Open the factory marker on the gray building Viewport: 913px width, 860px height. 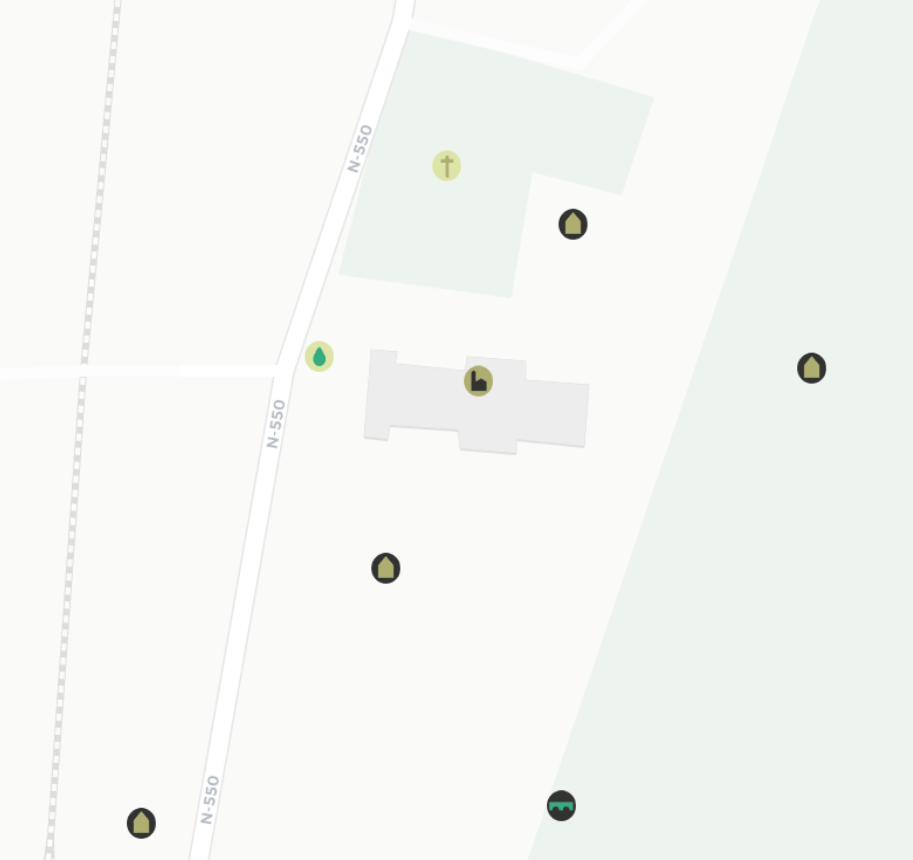click(x=479, y=381)
